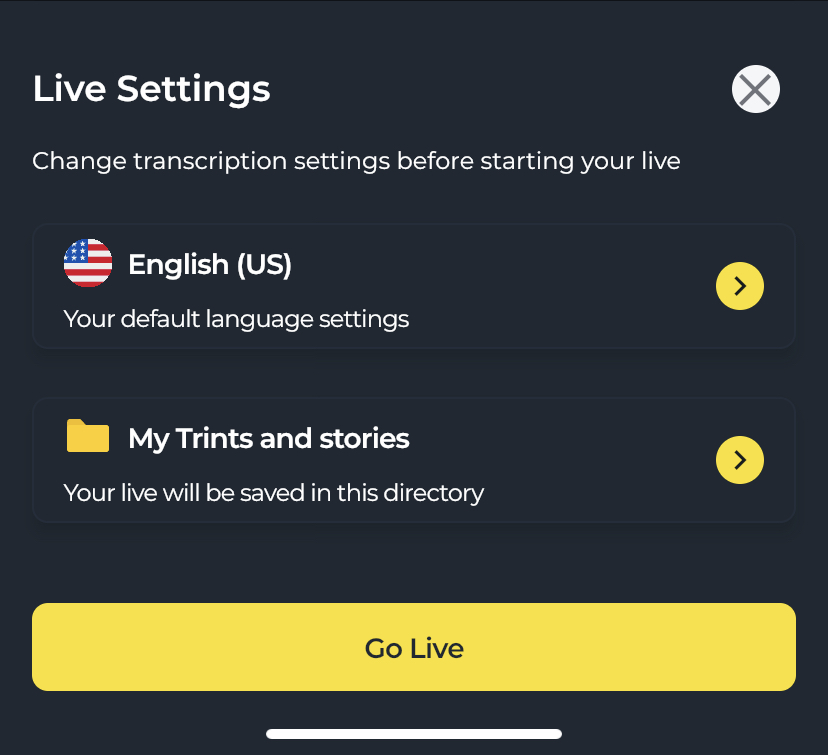828x755 pixels.
Task: Change the My Trints and stories directory
Action: pos(739,460)
